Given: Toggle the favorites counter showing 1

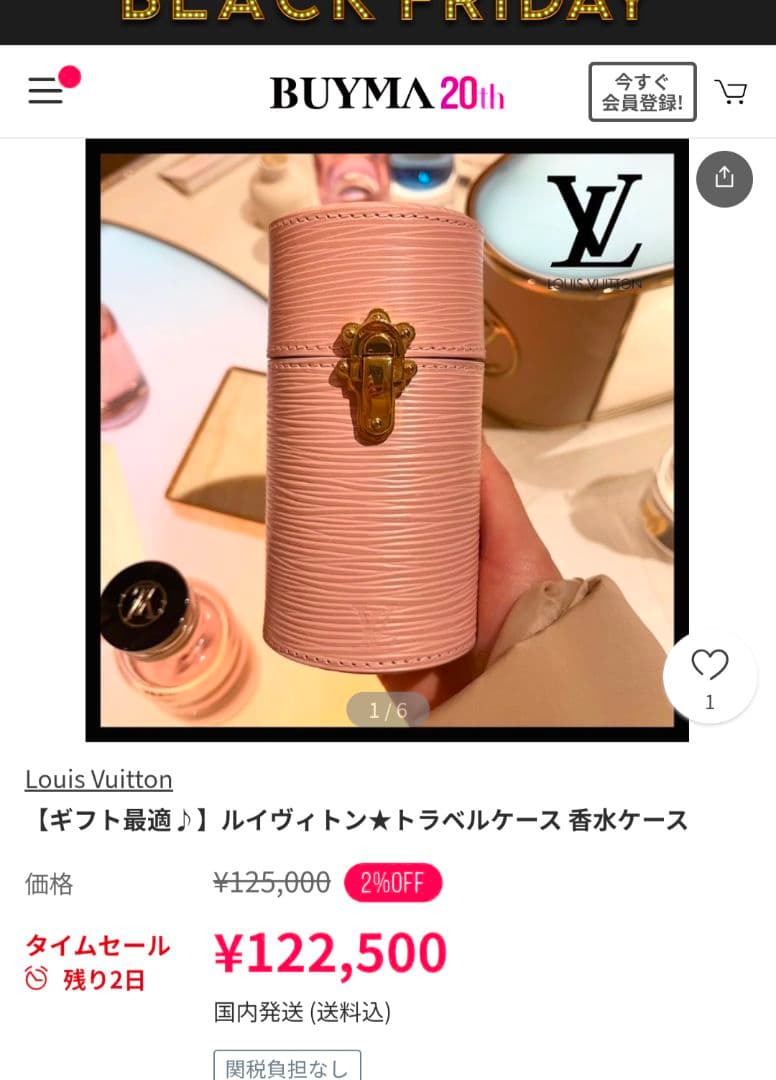Looking at the screenshot, I should 710,703.
